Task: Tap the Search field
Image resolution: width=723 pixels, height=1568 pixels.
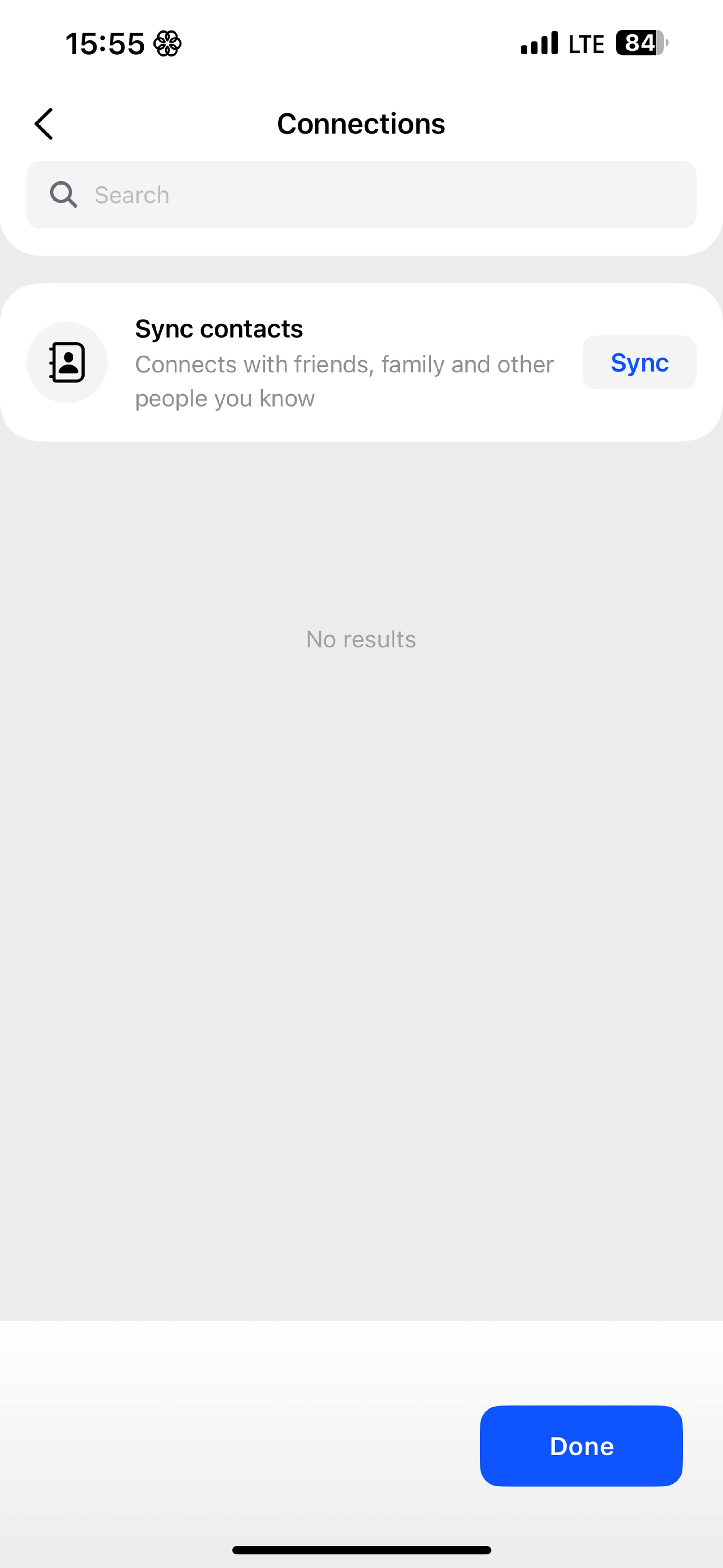Action: pos(361,195)
